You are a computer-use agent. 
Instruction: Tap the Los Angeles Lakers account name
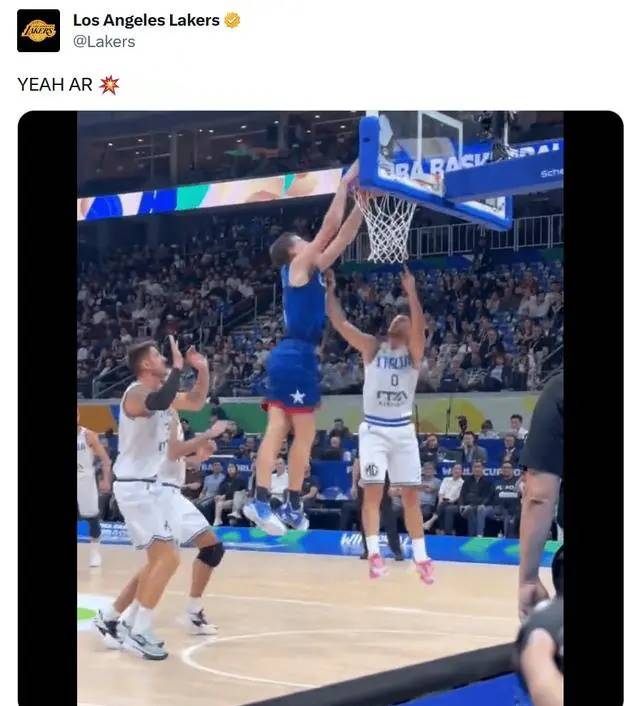coord(146,20)
